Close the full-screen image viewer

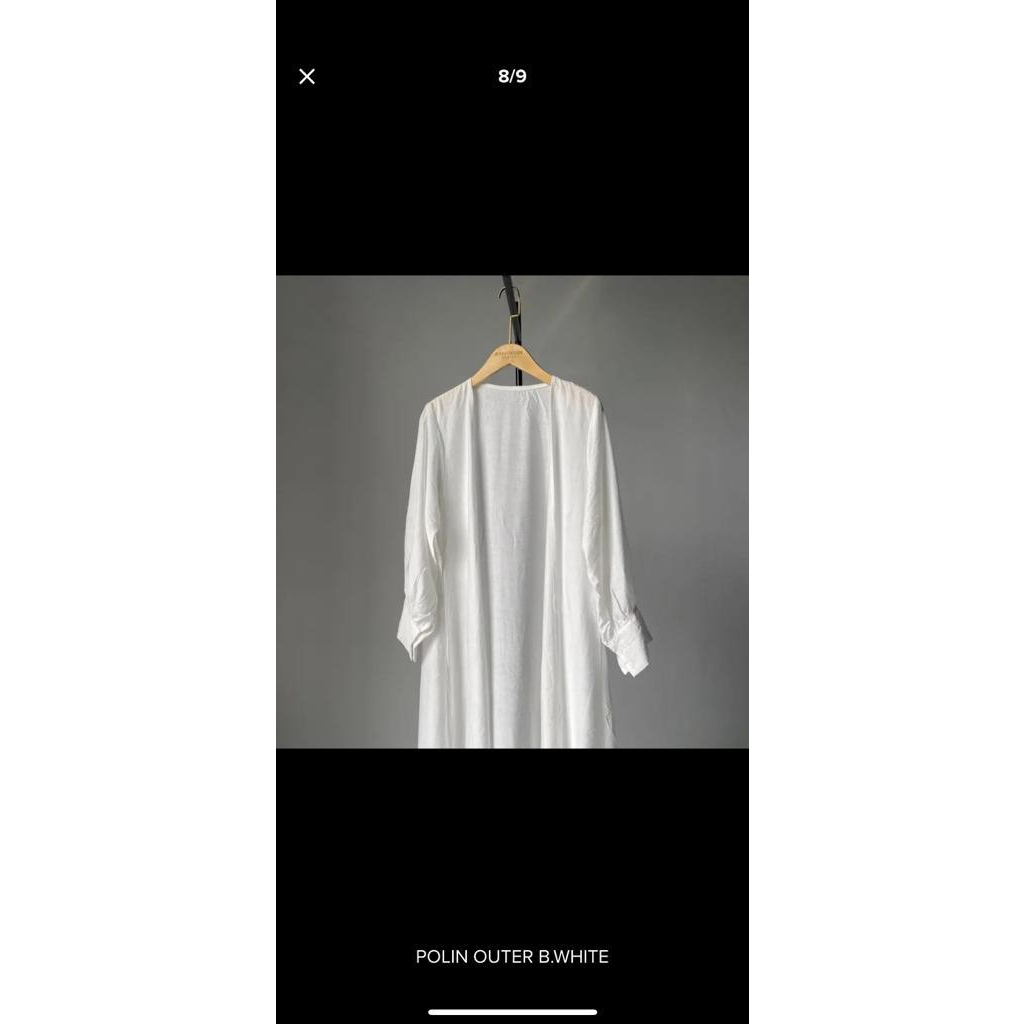click(x=307, y=76)
